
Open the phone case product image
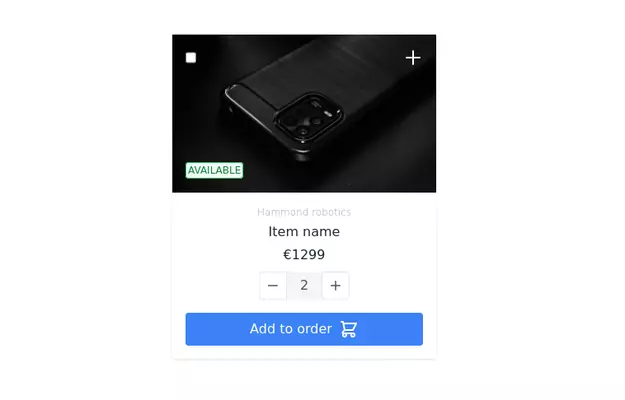point(304,115)
